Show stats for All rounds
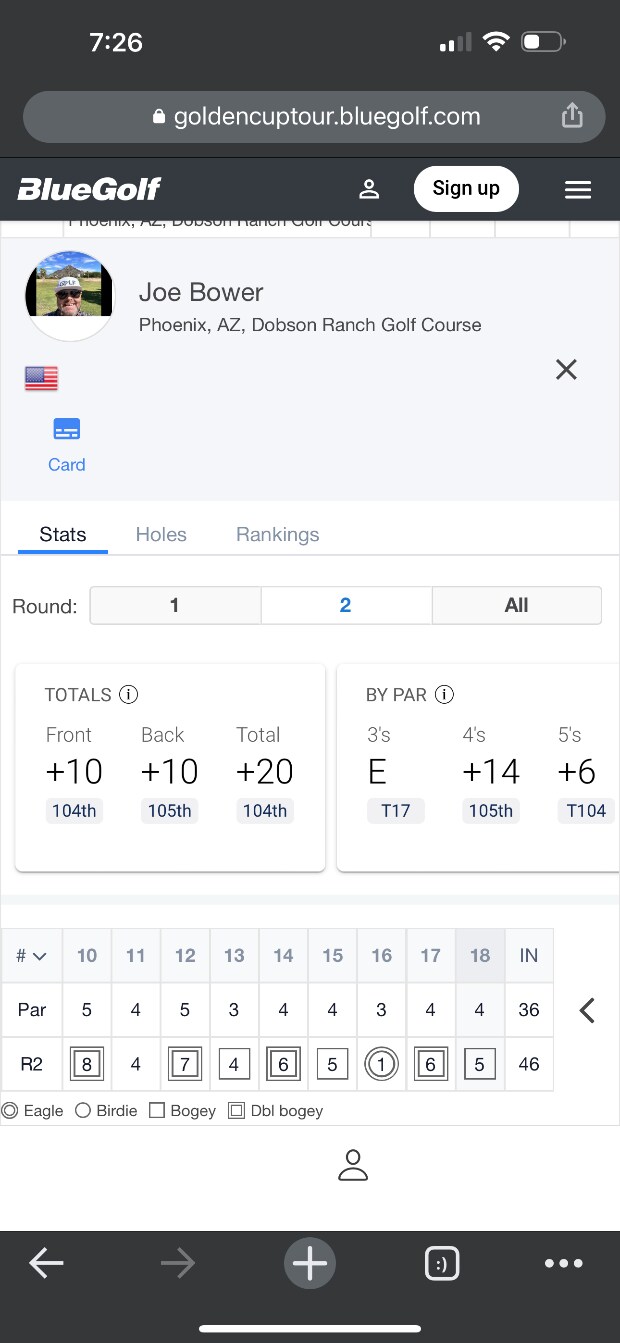The height and width of the screenshot is (1343, 620). (x=516, y=605)
